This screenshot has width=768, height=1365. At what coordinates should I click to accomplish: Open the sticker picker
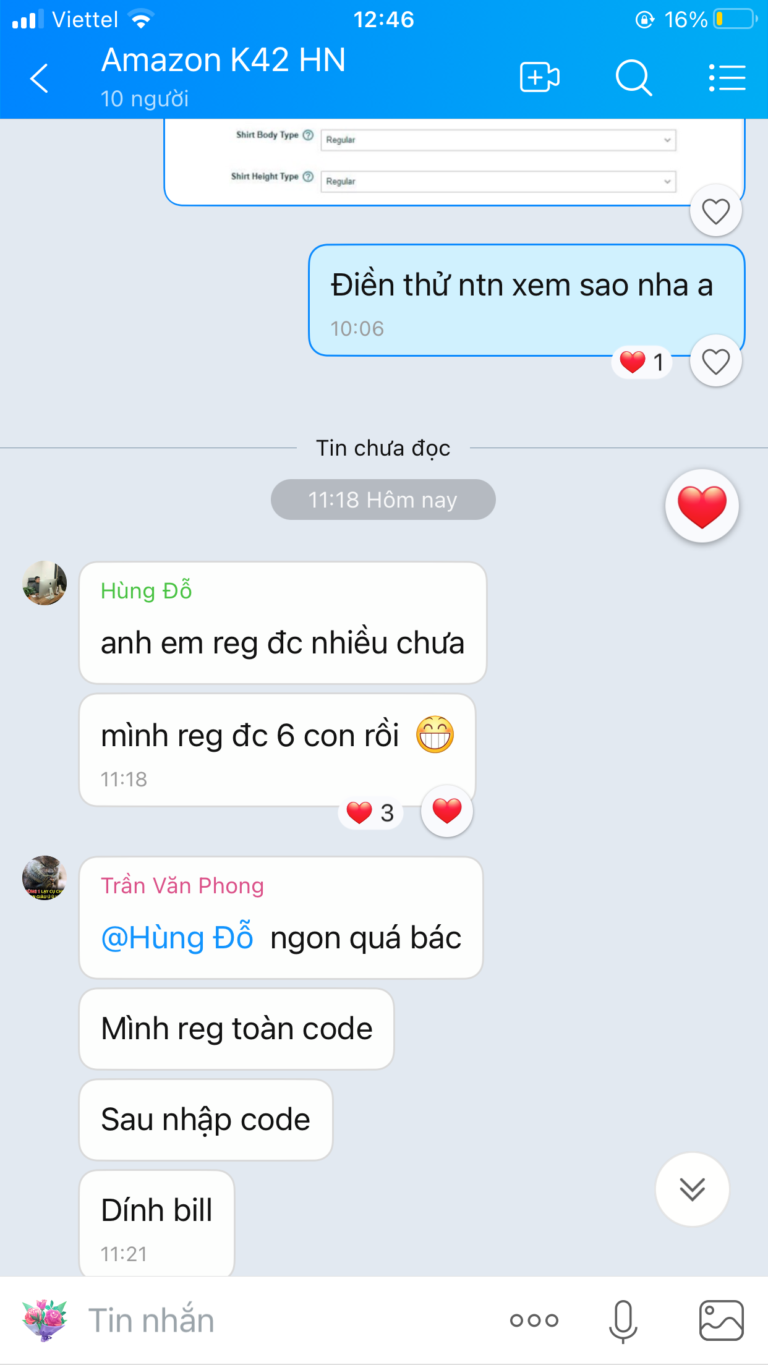point(45,1320)
